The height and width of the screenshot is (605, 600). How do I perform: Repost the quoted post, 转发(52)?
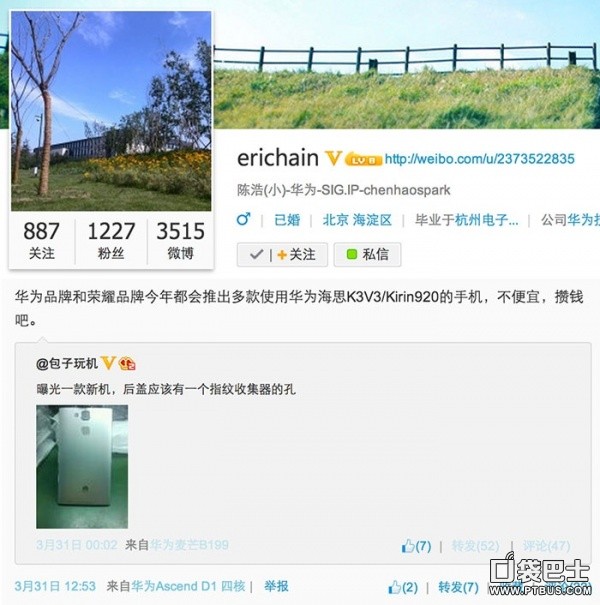point(474,546)
